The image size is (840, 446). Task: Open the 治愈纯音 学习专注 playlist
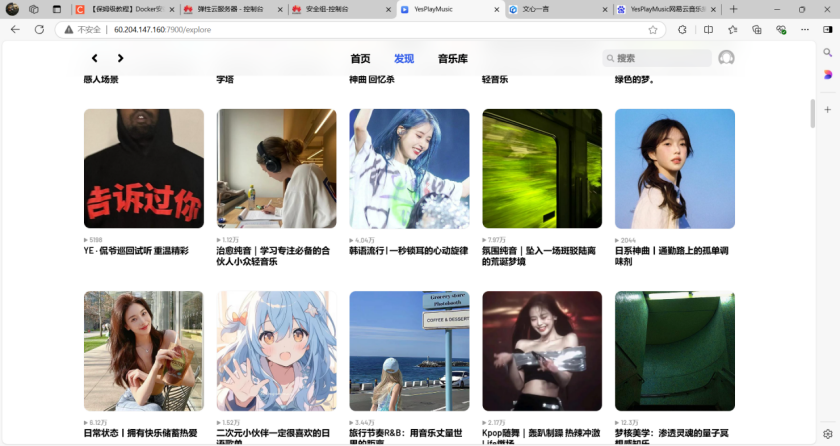(x=276, y=168)
